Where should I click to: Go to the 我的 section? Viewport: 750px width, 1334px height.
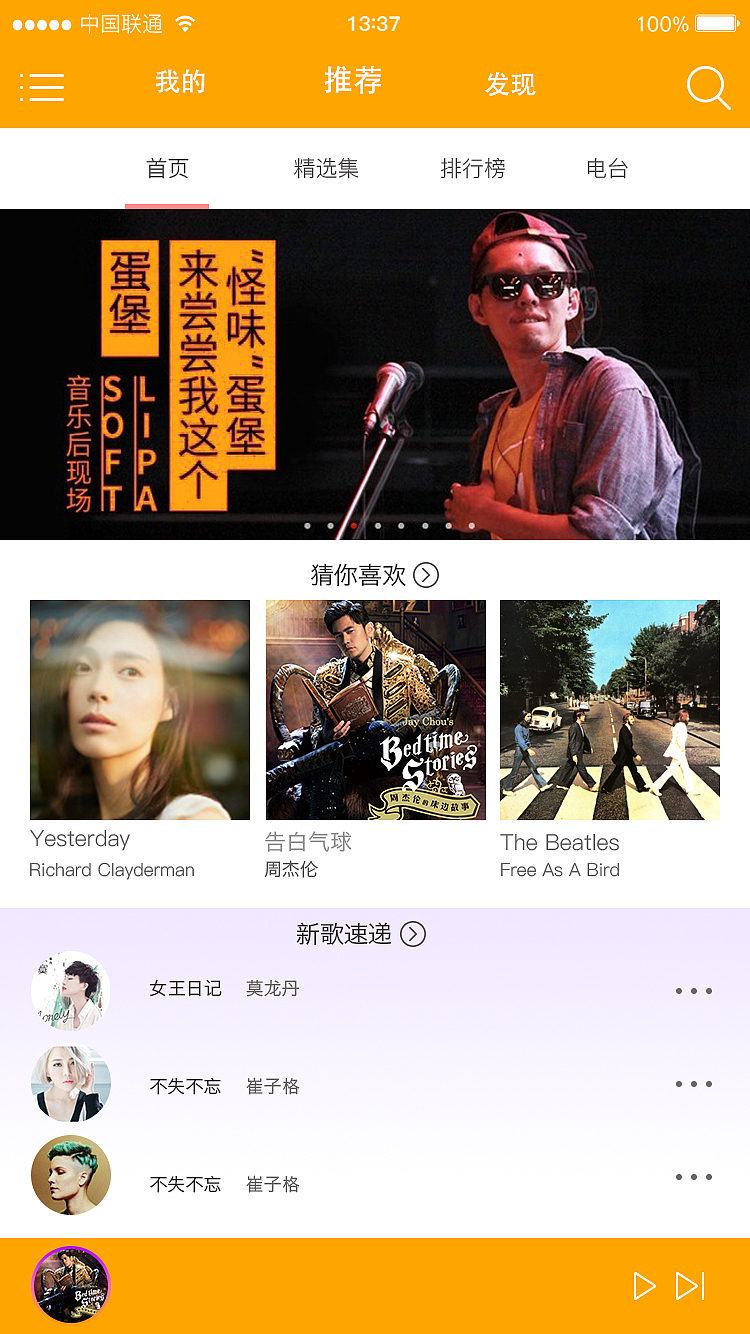coord(180,86)
